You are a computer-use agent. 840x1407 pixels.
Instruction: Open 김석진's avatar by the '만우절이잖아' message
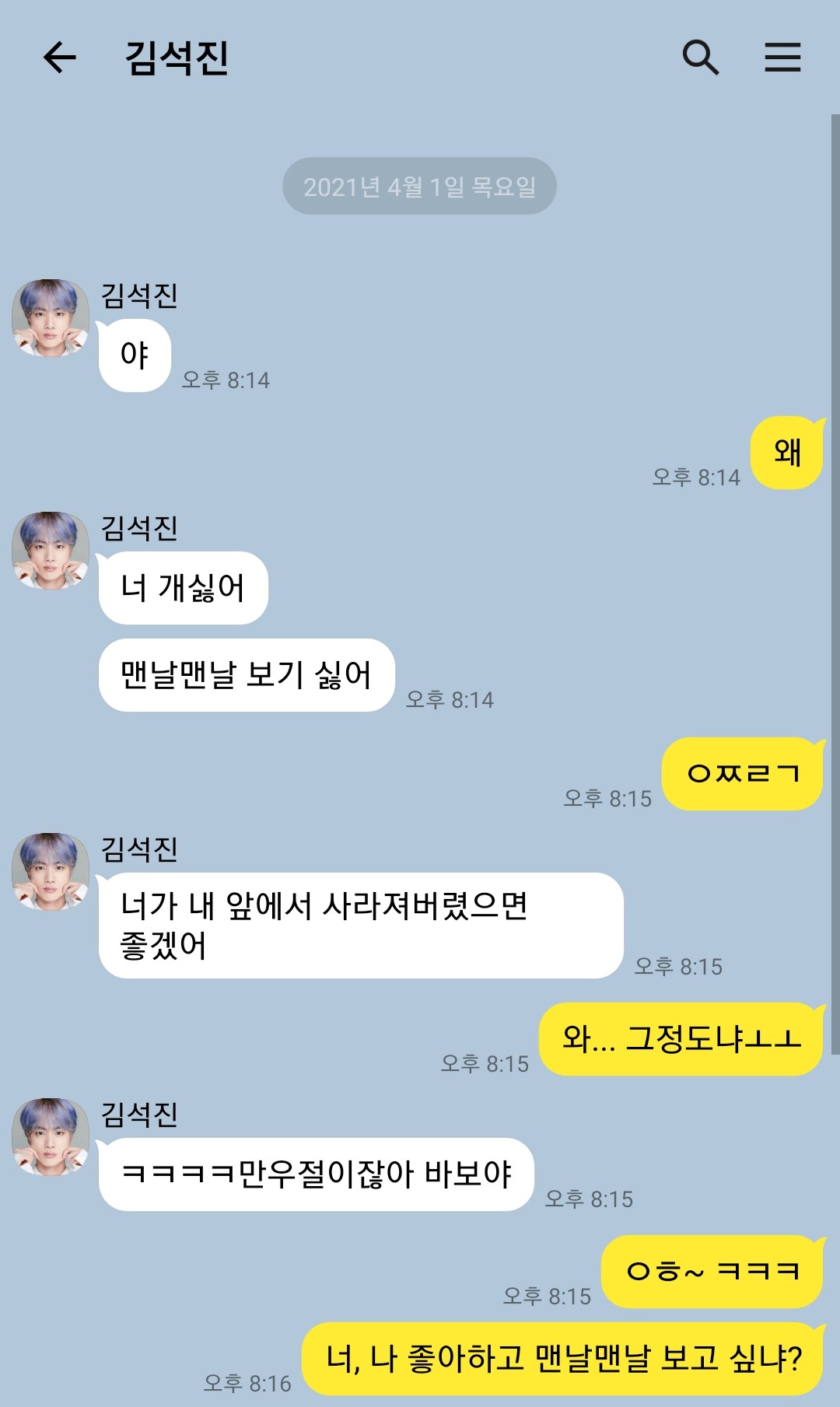pyautogui.click(x=51, y=1137)
